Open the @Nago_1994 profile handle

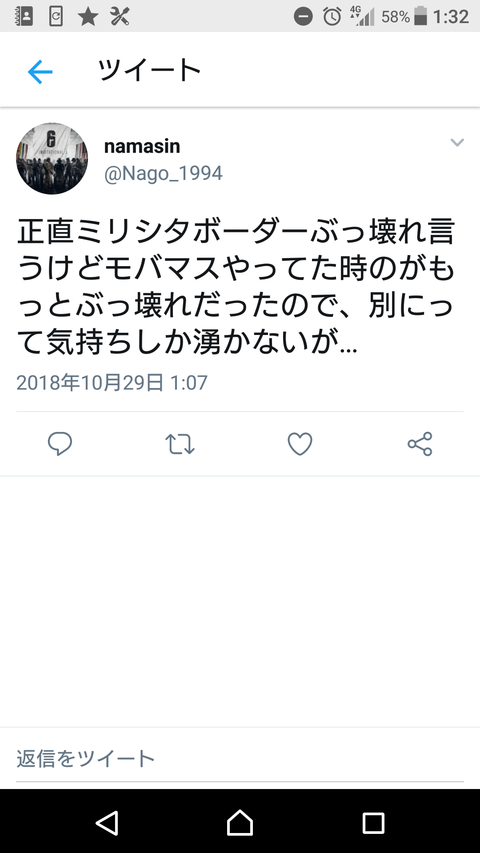tap(163, 174)
